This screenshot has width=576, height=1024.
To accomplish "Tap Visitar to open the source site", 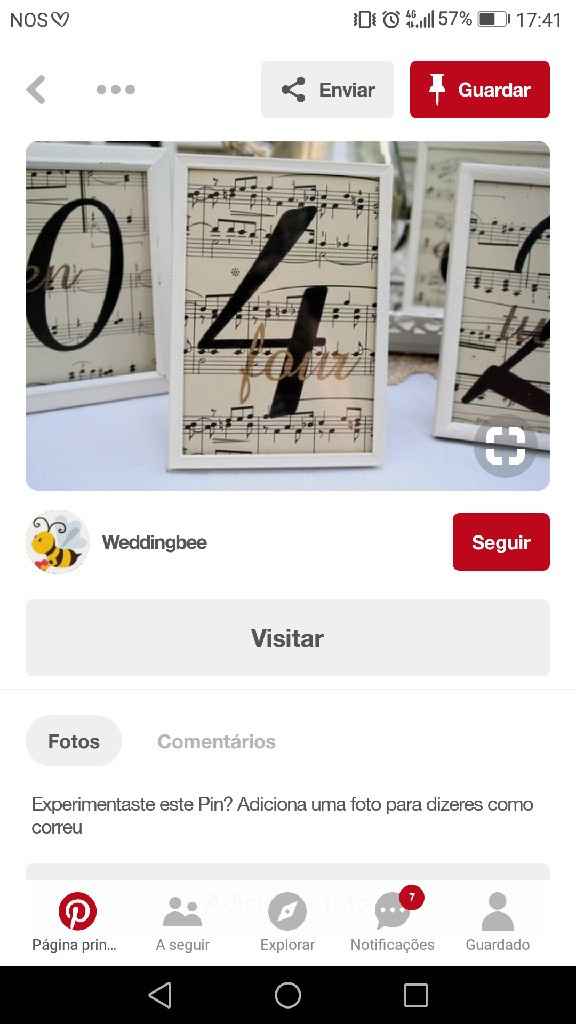I will coord(288,638).
